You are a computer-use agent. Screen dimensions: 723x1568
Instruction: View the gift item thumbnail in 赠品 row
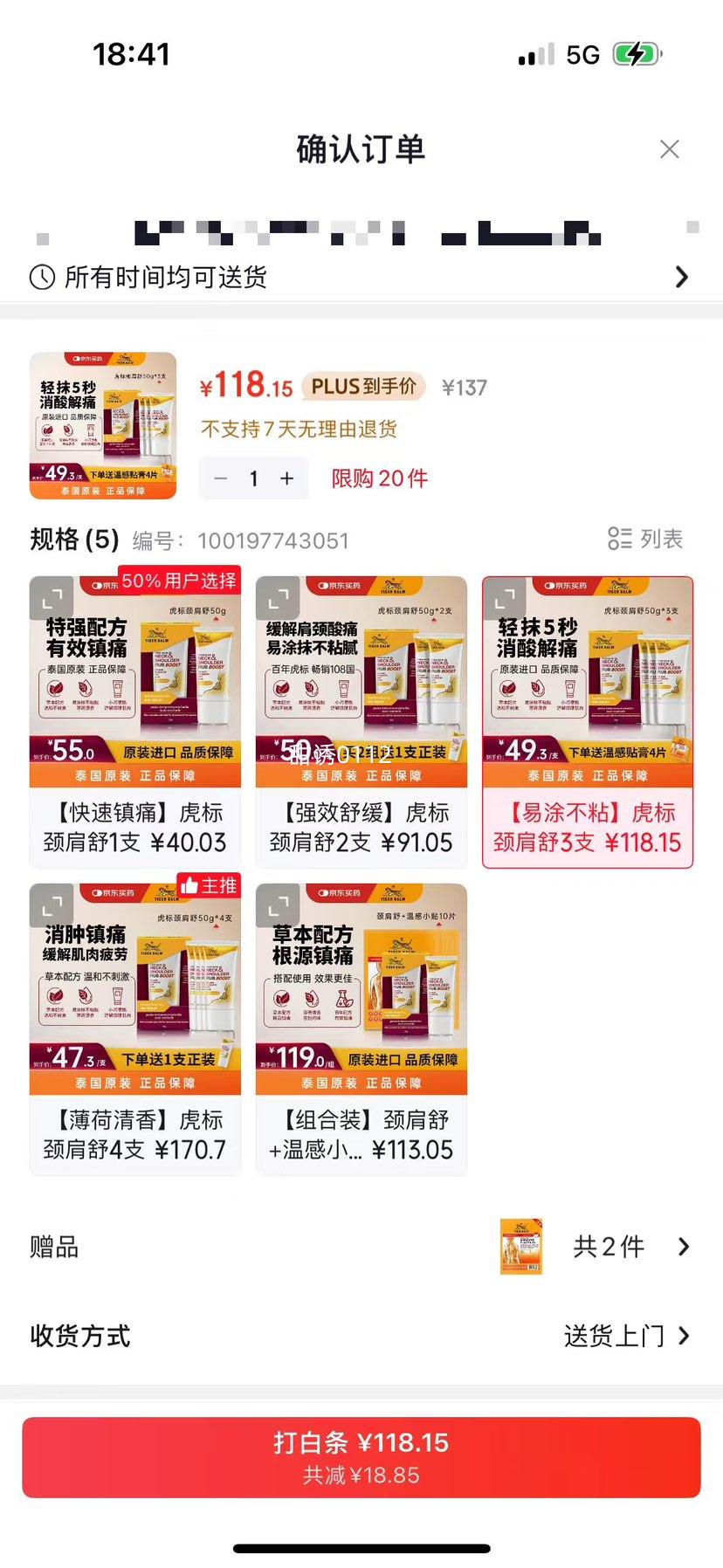[x=521, y=1248]
